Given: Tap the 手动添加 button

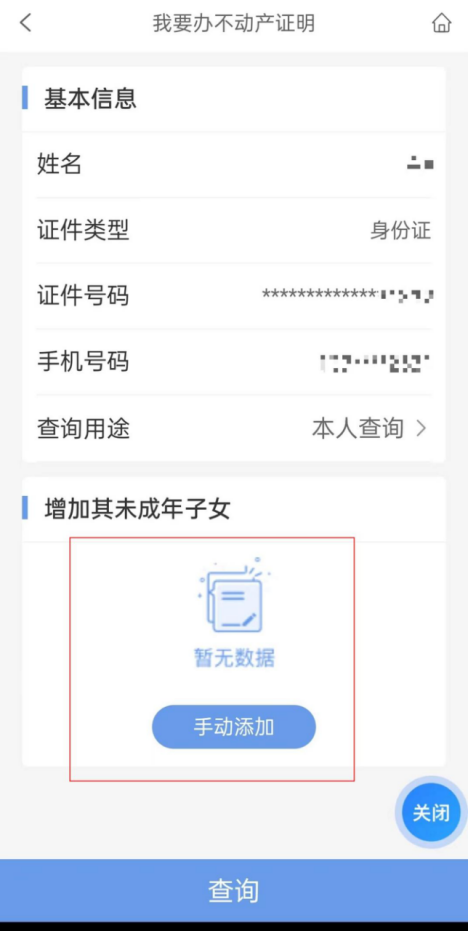Looking at the screenshot, I should tap(233, 727).
